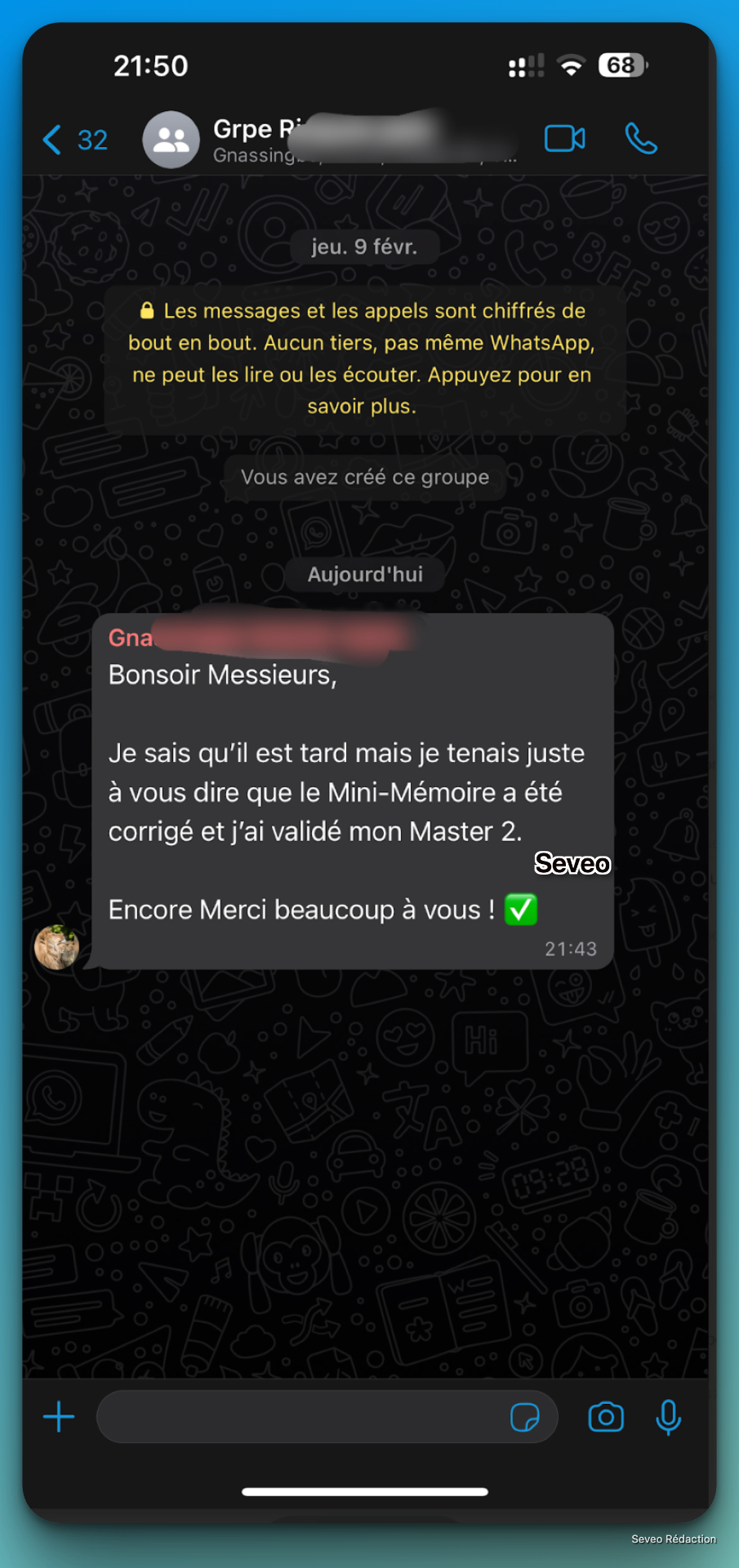Open the attachment menu with the plus icon
739x1568 pixels.
pos(58,1417)
